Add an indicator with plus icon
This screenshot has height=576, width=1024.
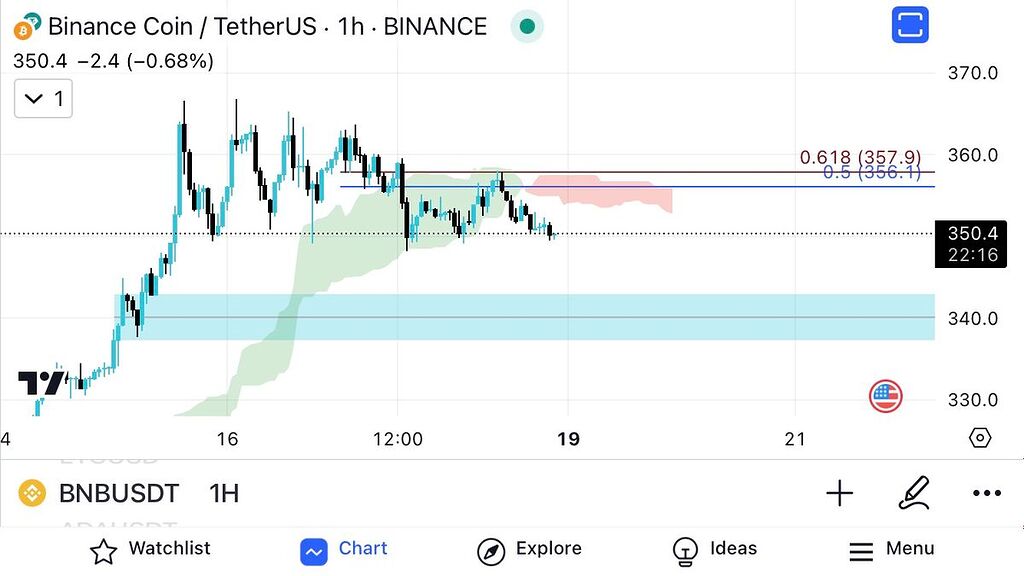[x=839, y=492]
